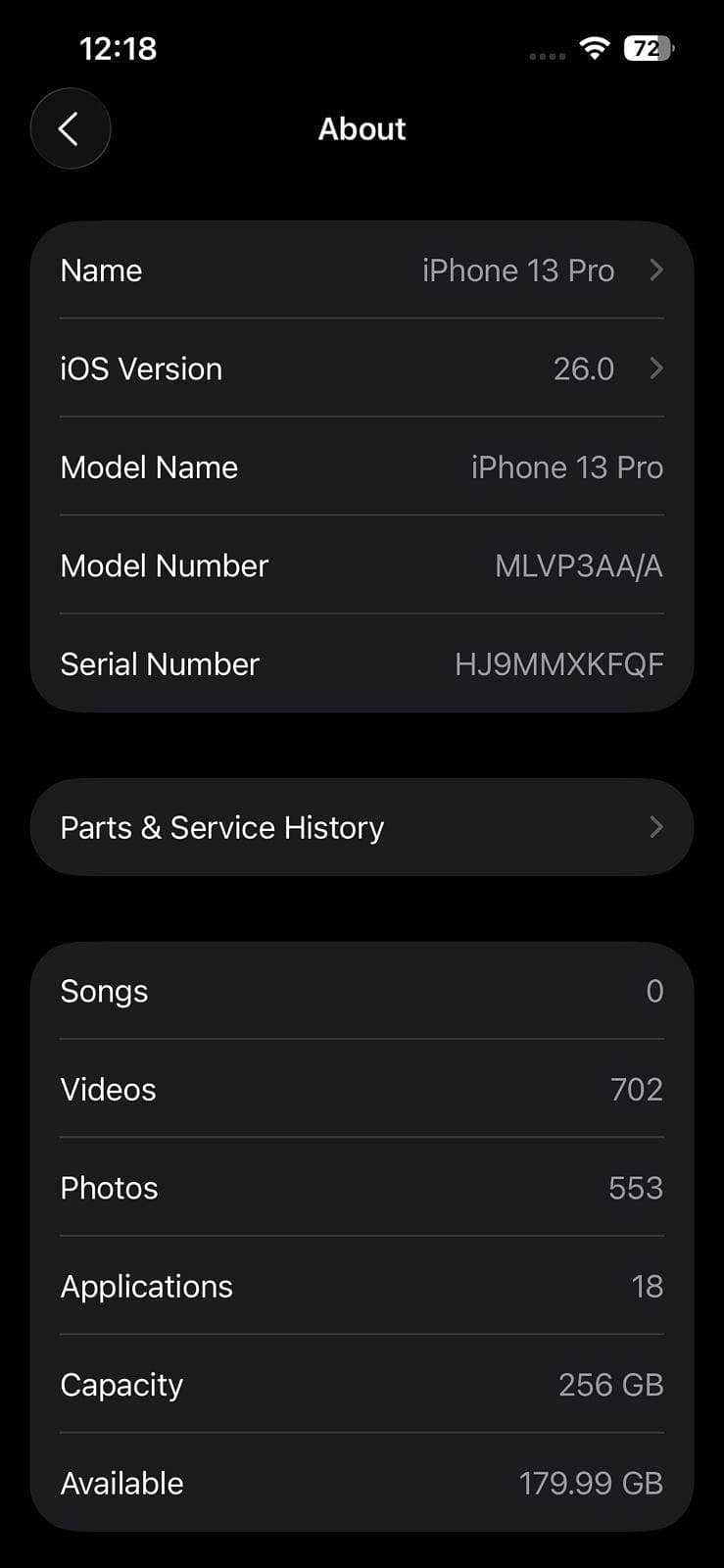Tap the clock showing 12:18

(118, 48)
